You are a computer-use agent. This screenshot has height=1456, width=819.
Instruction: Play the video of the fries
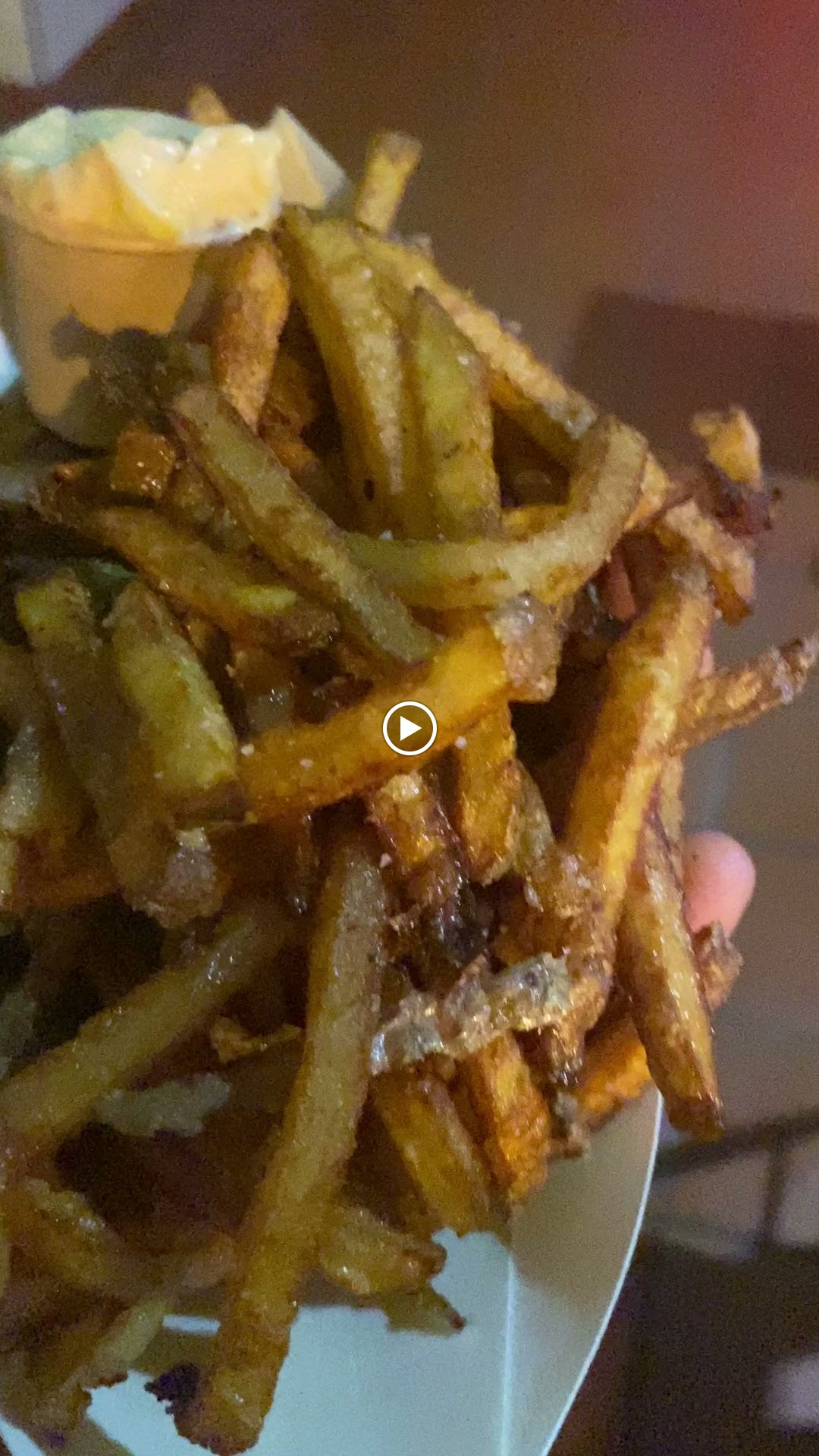coord(409,729)
